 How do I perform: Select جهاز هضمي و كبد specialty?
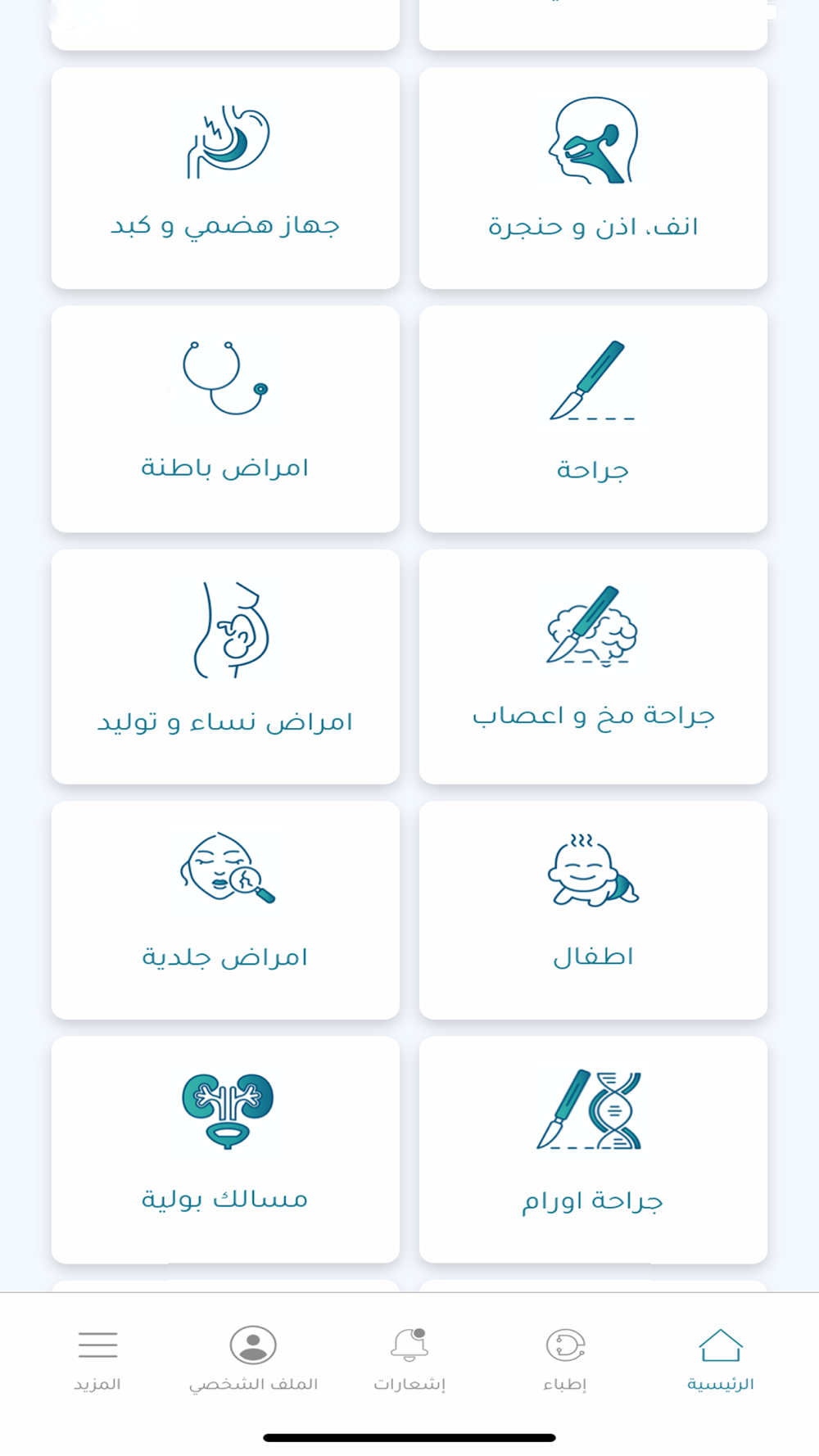225,178
